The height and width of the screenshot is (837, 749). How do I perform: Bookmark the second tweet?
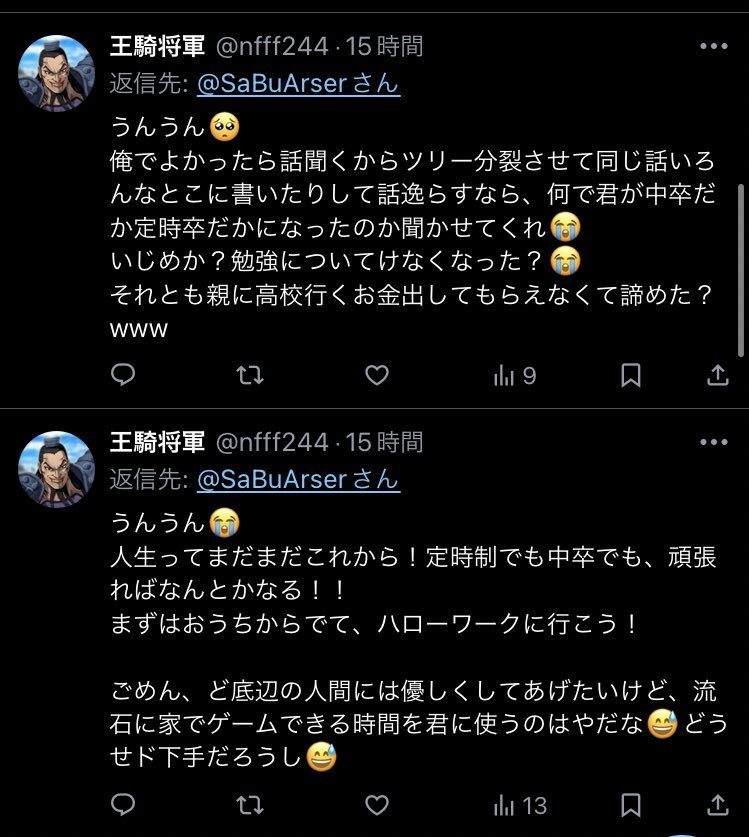click(x=631, y=805)
